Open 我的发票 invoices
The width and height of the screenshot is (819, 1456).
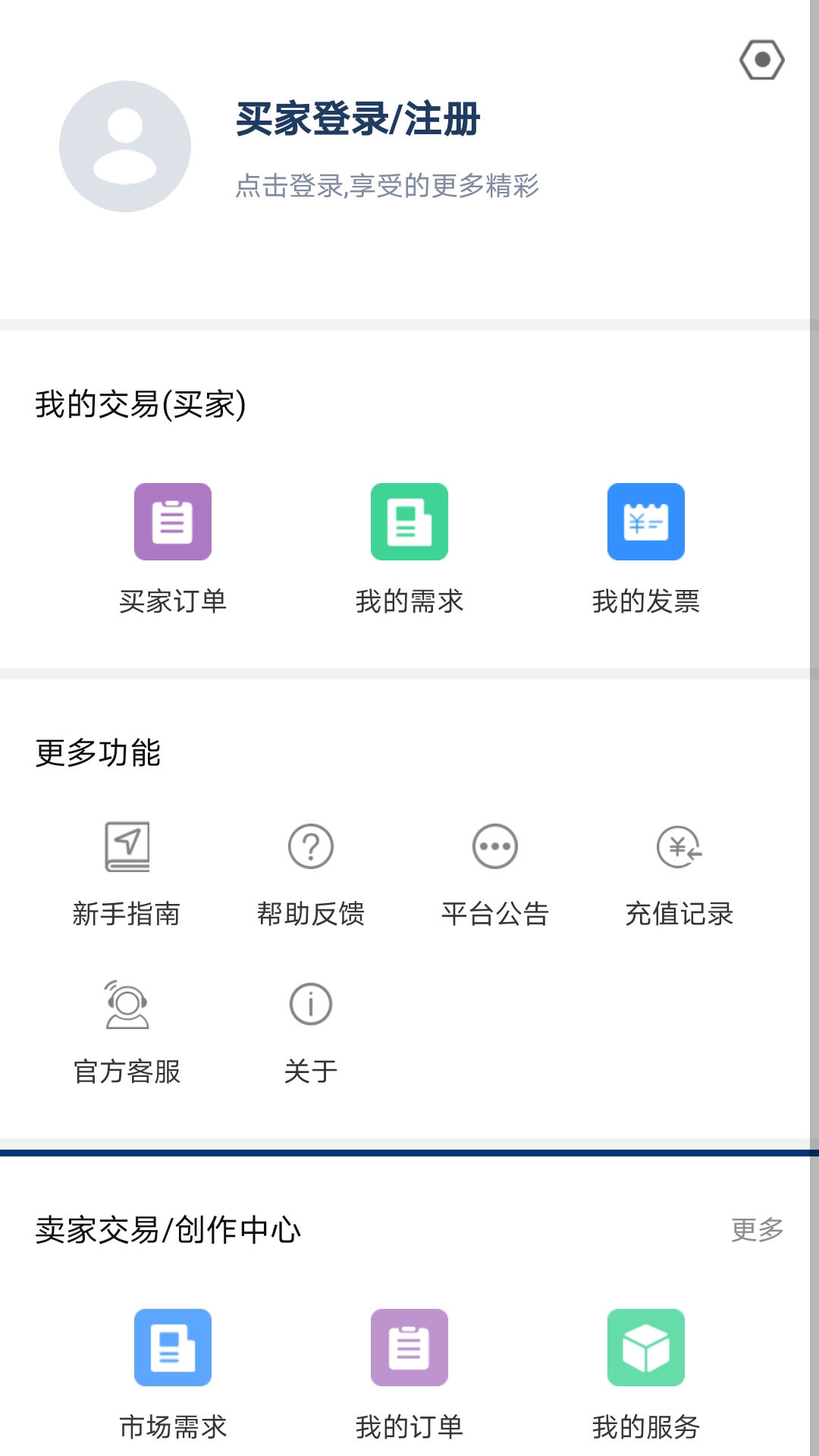pyautogui.click(x=646, y=548)
